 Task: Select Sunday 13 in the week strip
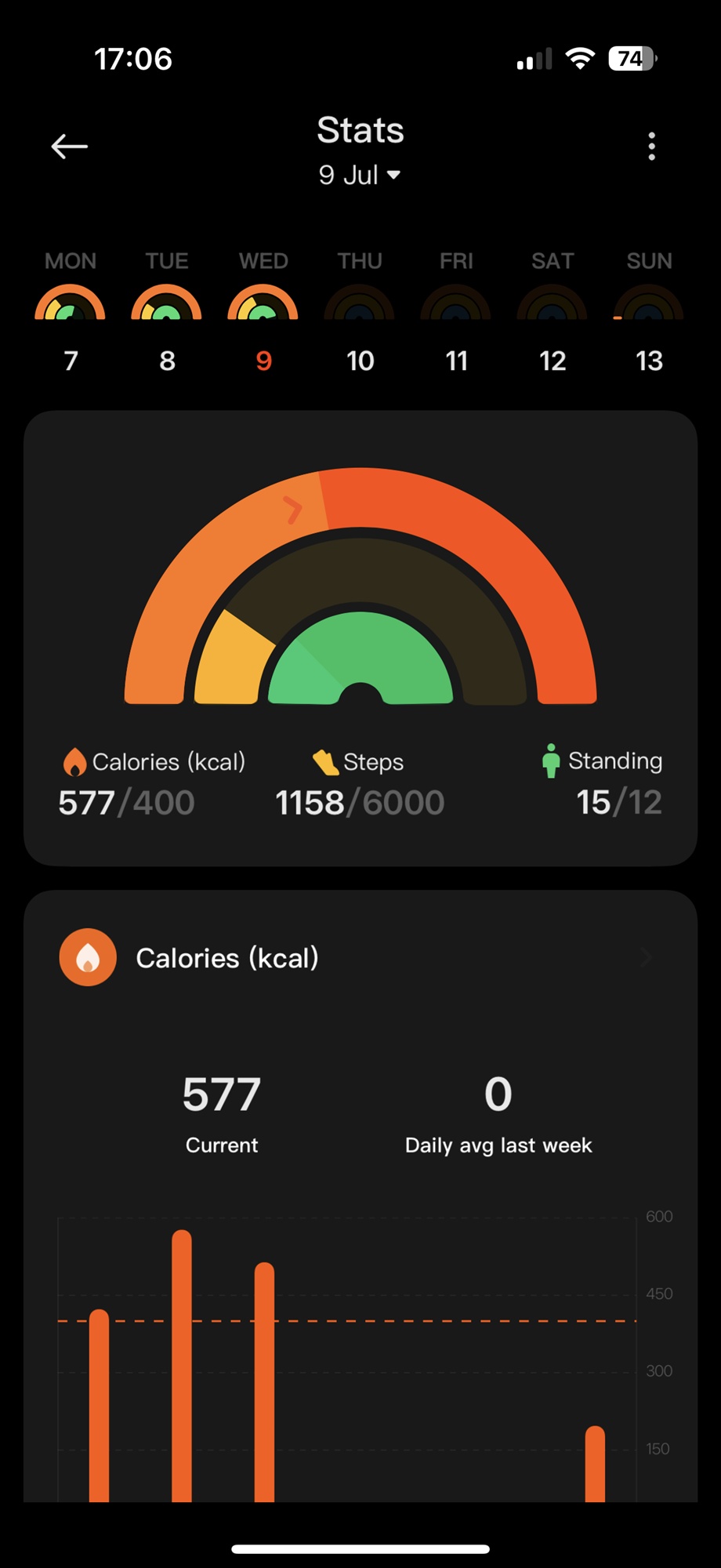pyautogui.click(x=649, y=311)
